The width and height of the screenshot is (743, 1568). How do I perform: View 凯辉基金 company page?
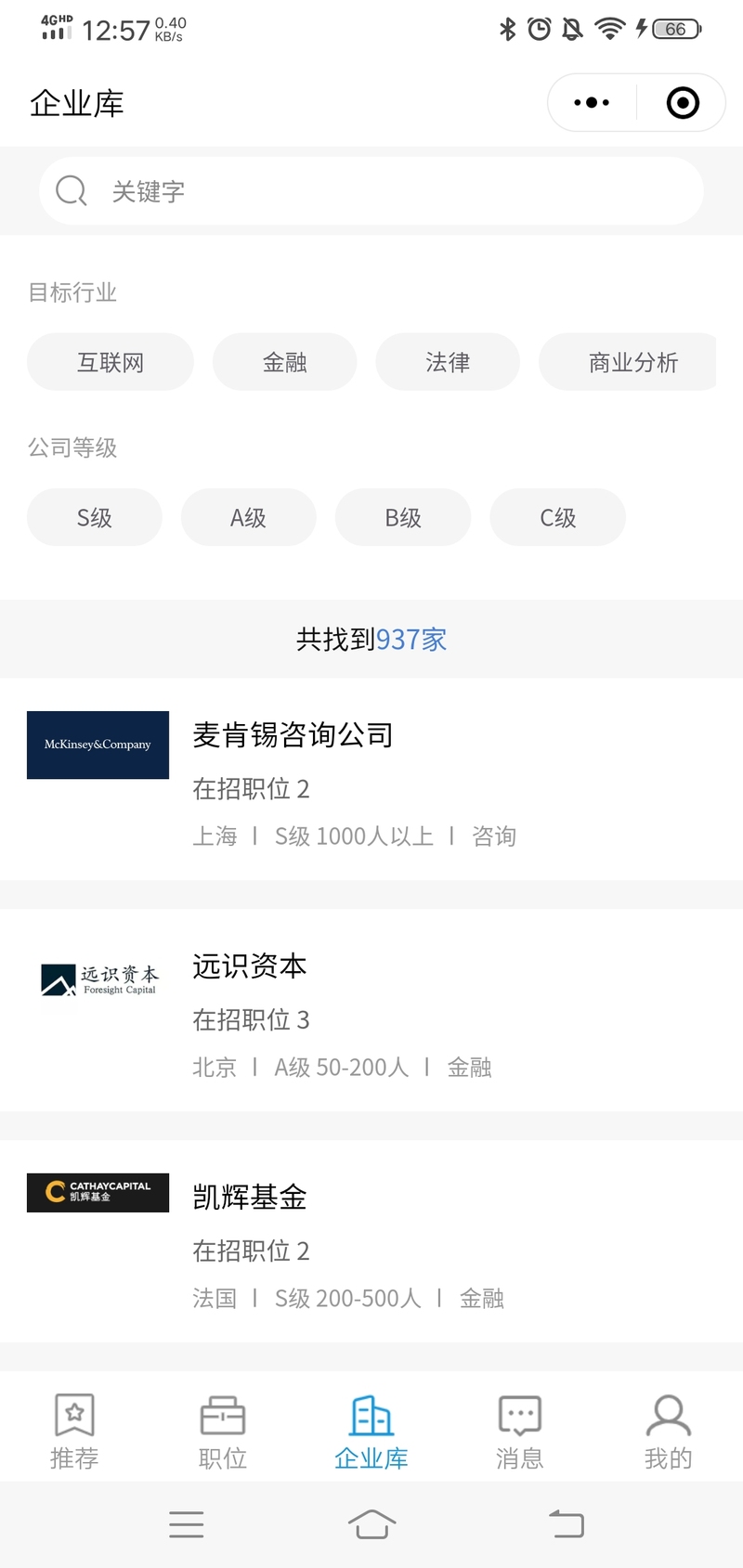pos(371,1241)
